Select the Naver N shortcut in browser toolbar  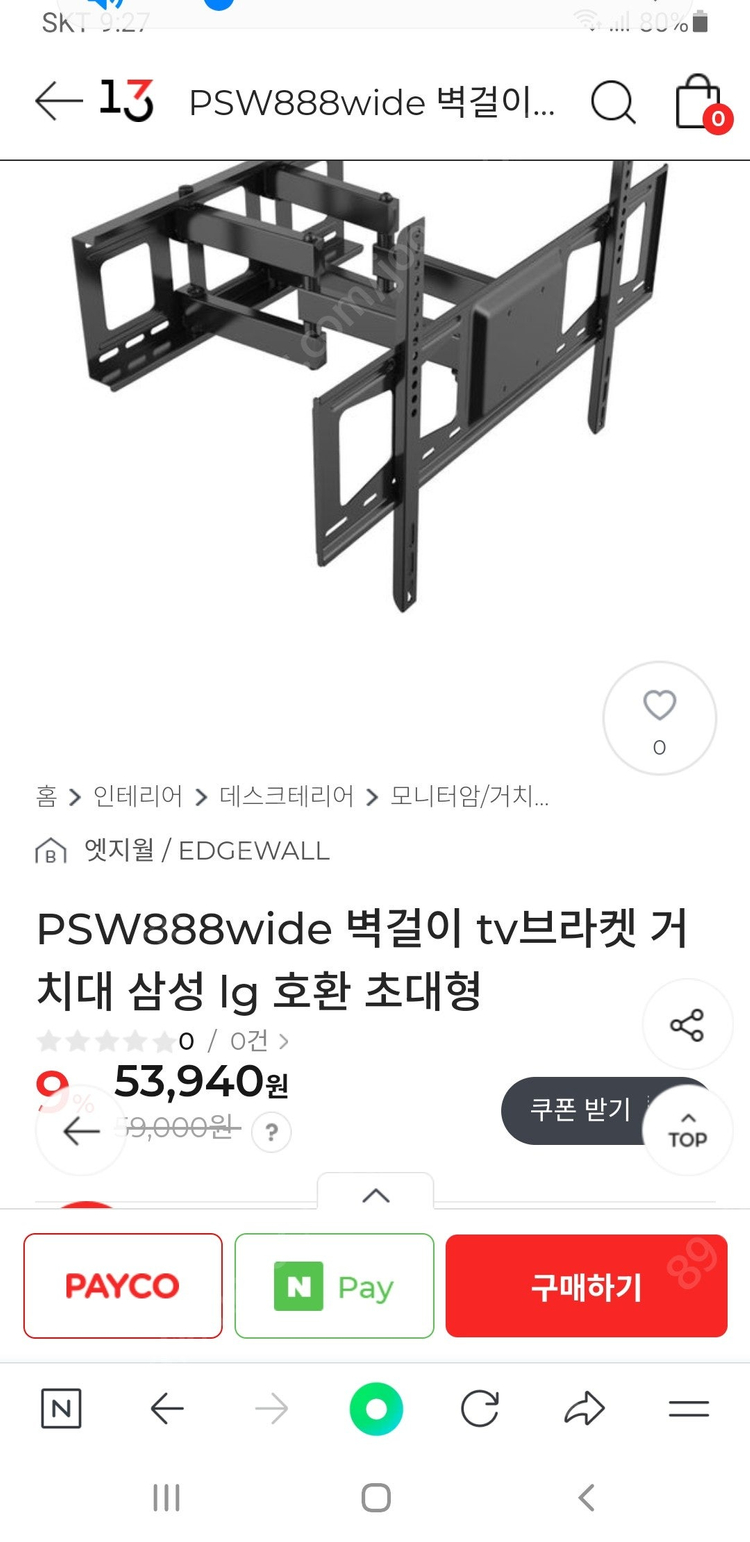tap(61, 1409)
